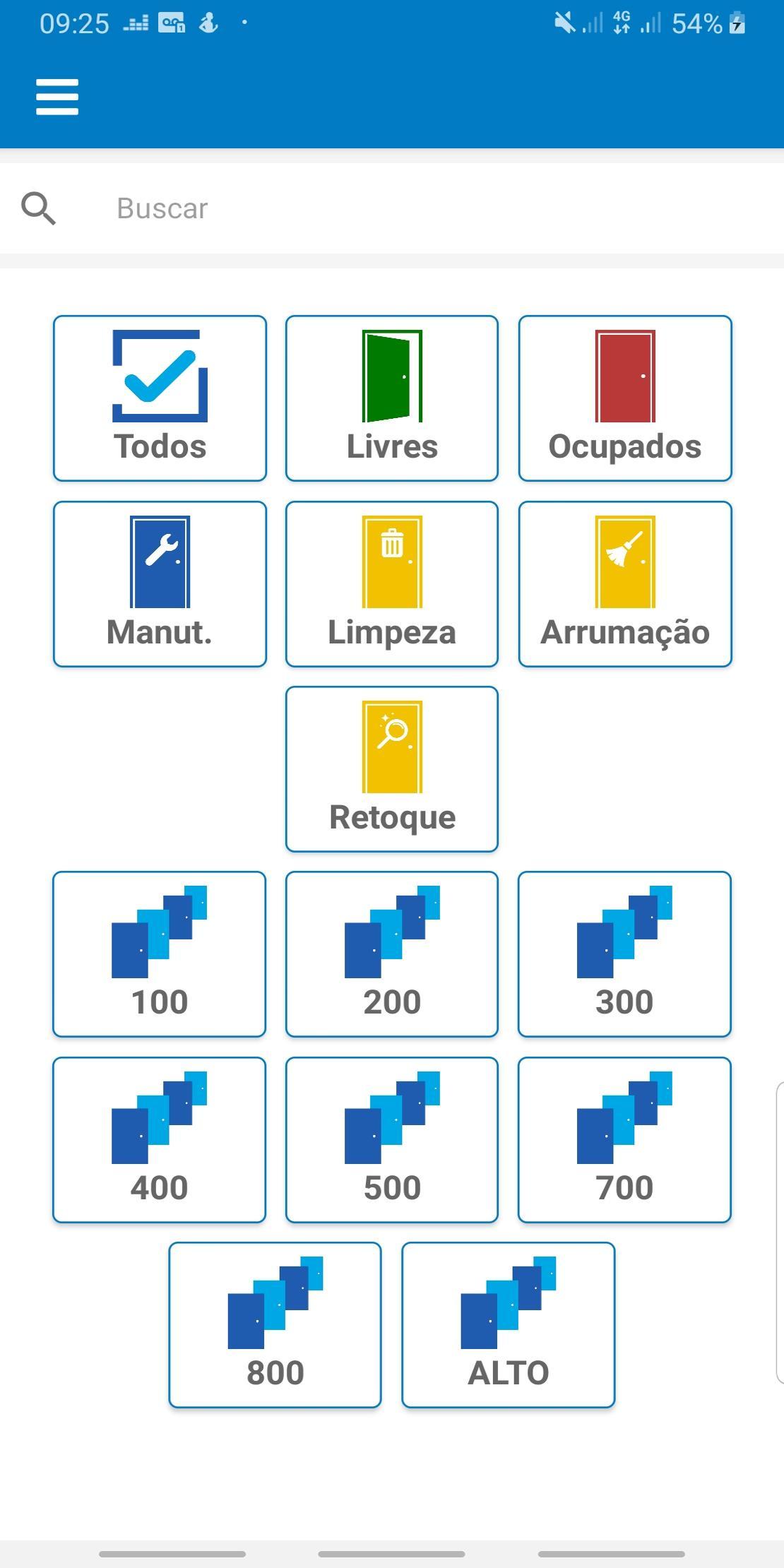The image size is (784, 1568).
Task: Open the 200 floor group
Action: (392, 954)
